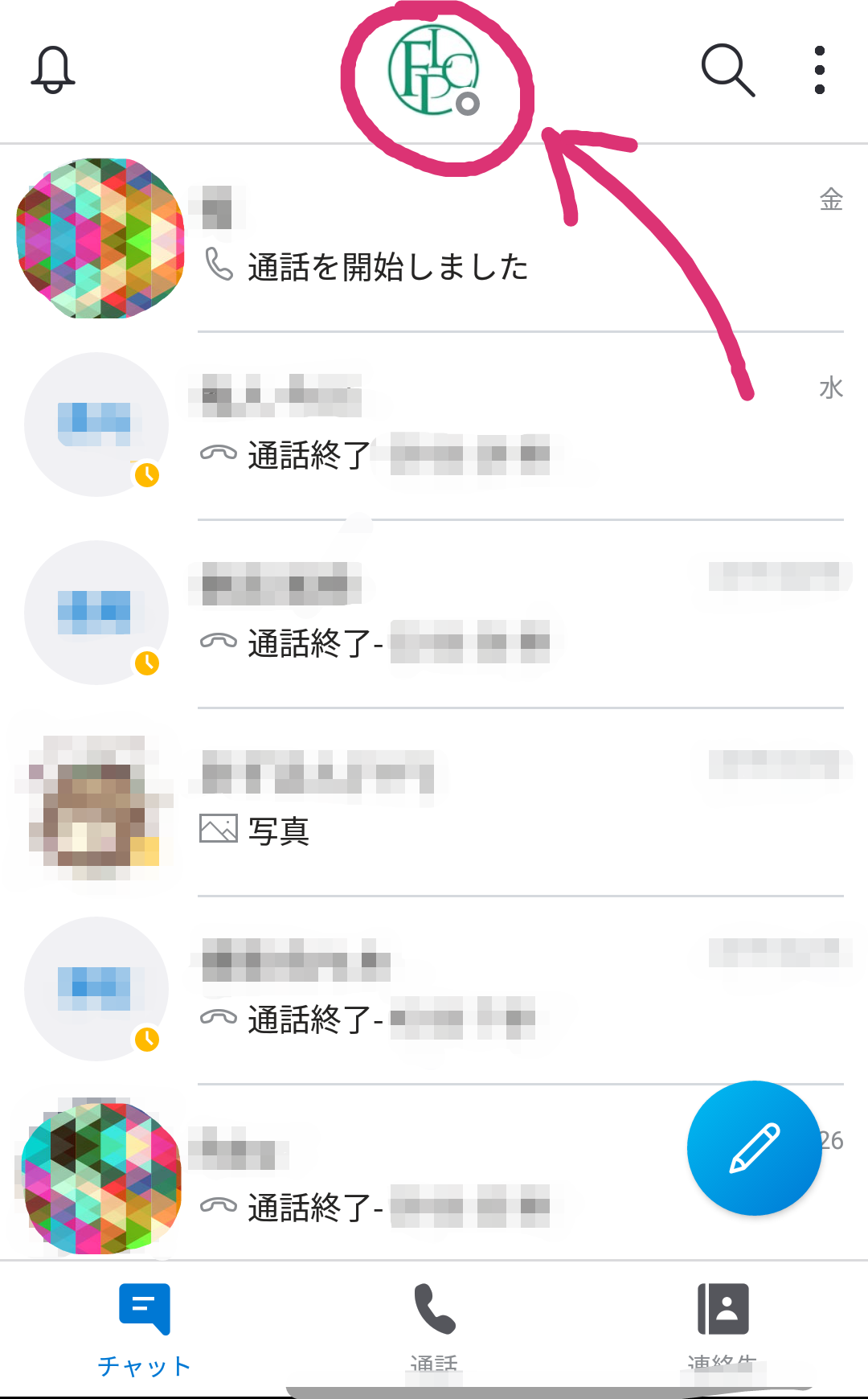Start a new chat with pencil button

(x=754, y=1147)
